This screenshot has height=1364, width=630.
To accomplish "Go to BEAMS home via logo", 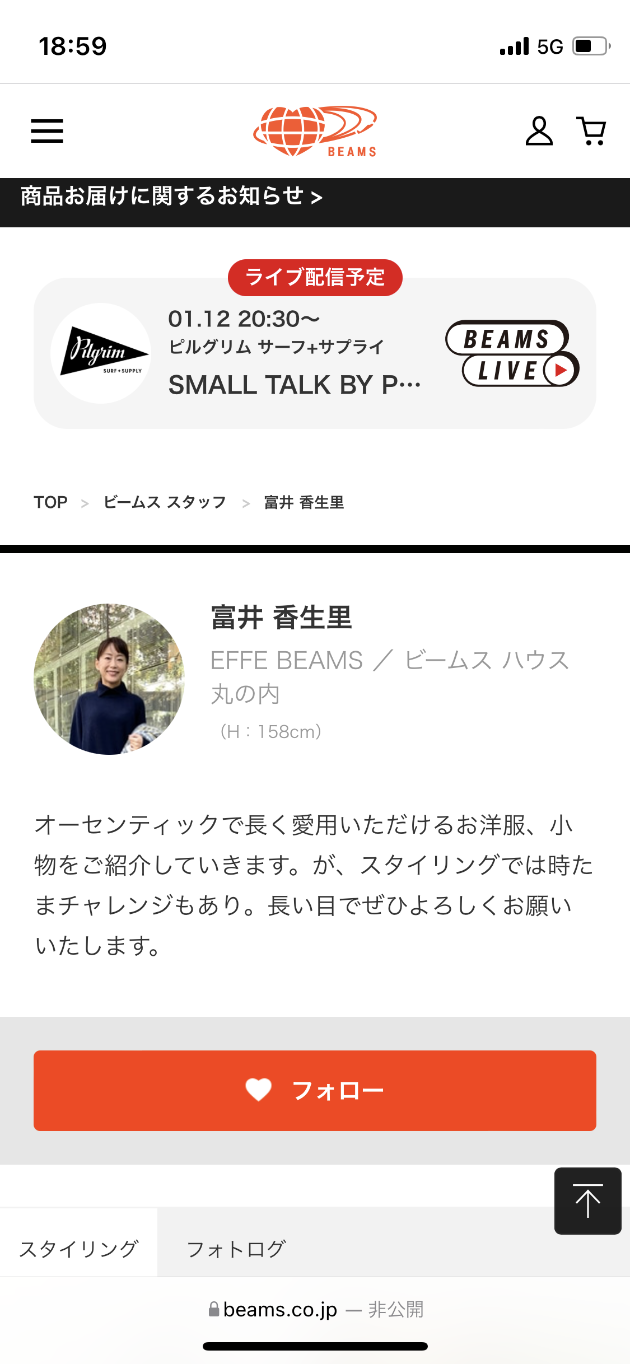I will (x=315, y=131).
